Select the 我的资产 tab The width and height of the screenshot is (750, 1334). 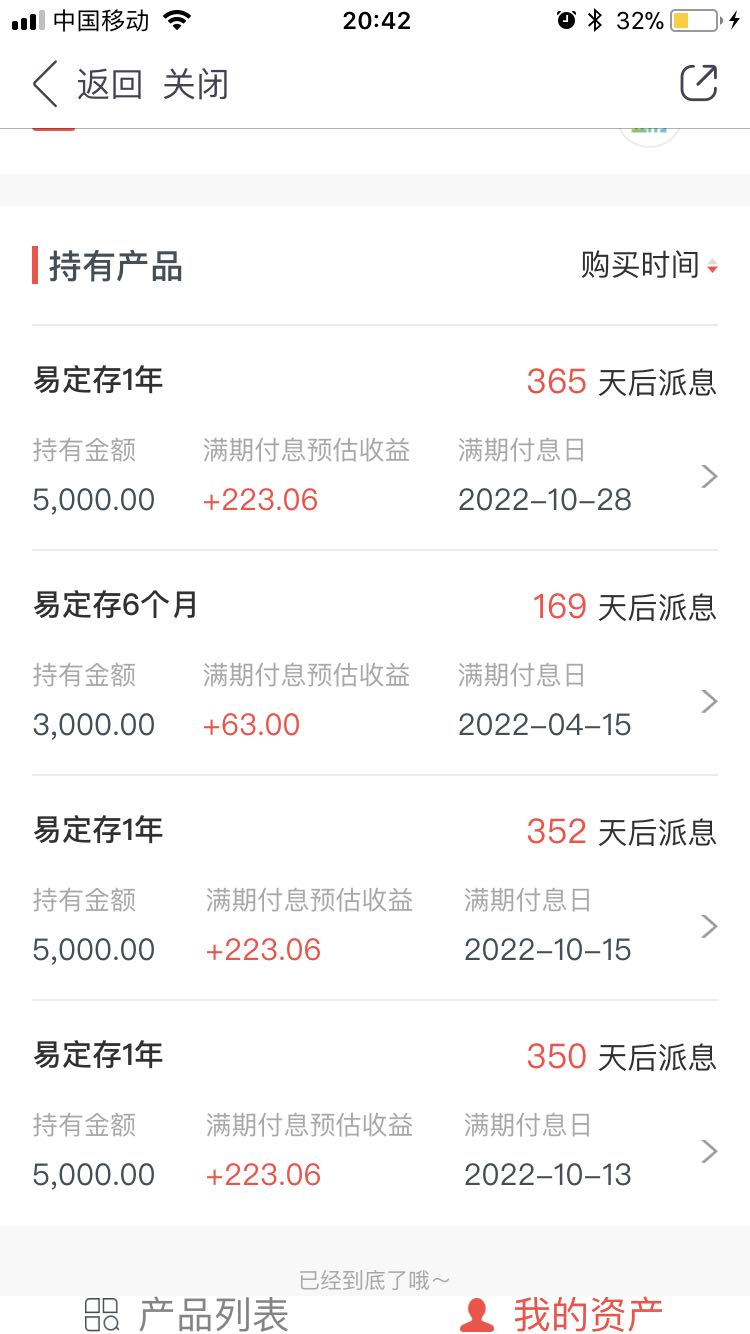[562, 1314]
